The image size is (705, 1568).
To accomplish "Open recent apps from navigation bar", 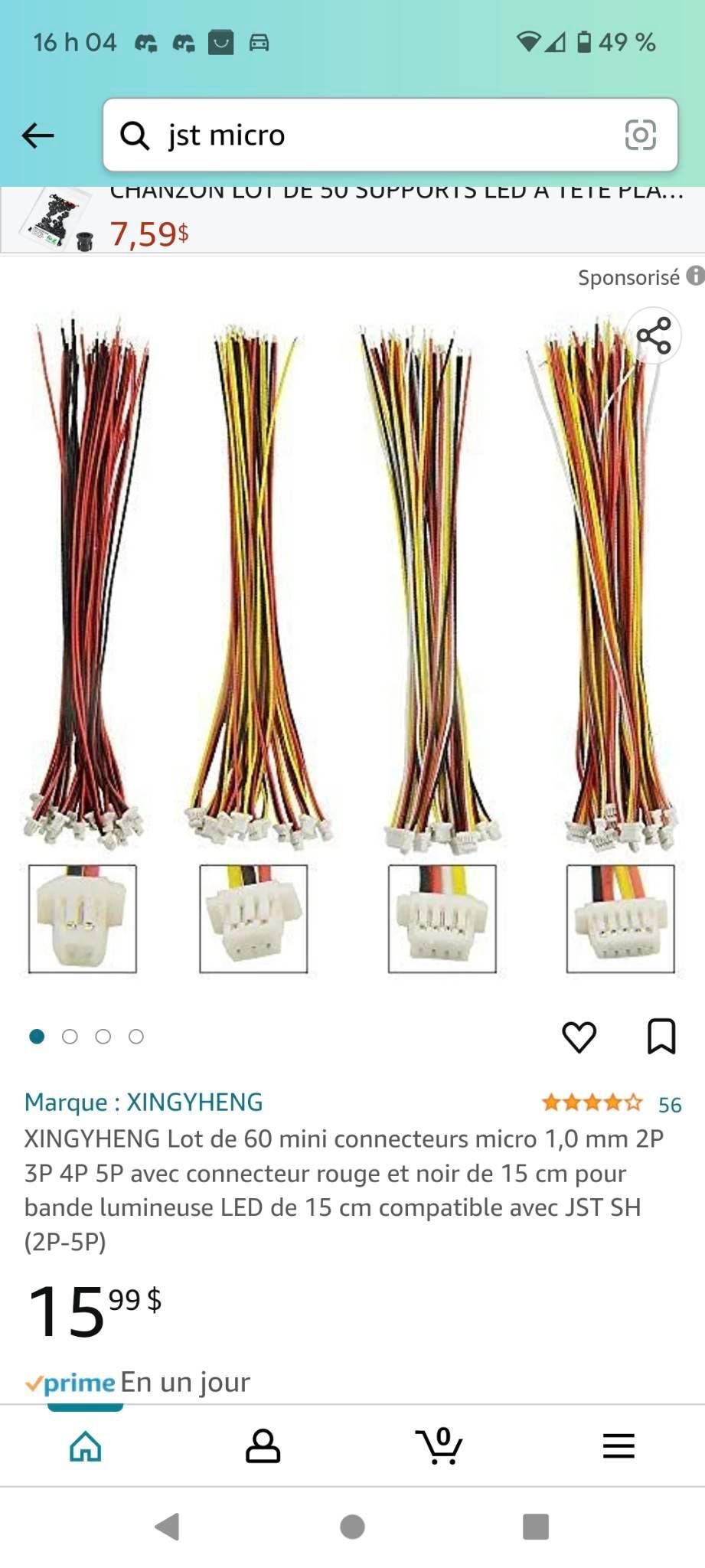I will pyautogui.click(x=536, y=1527).
